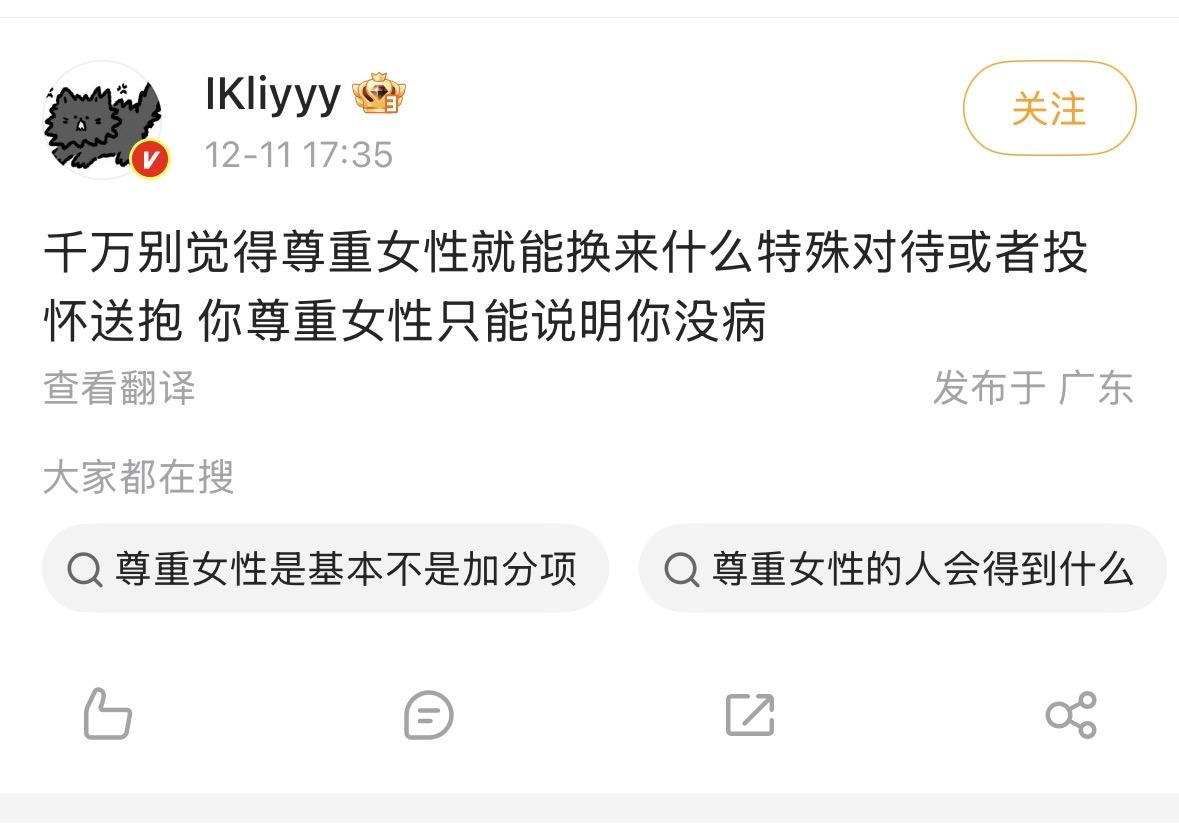Open the comments bubble icon
Viewport: 1179px width, 831px height.
coord(428,715)
